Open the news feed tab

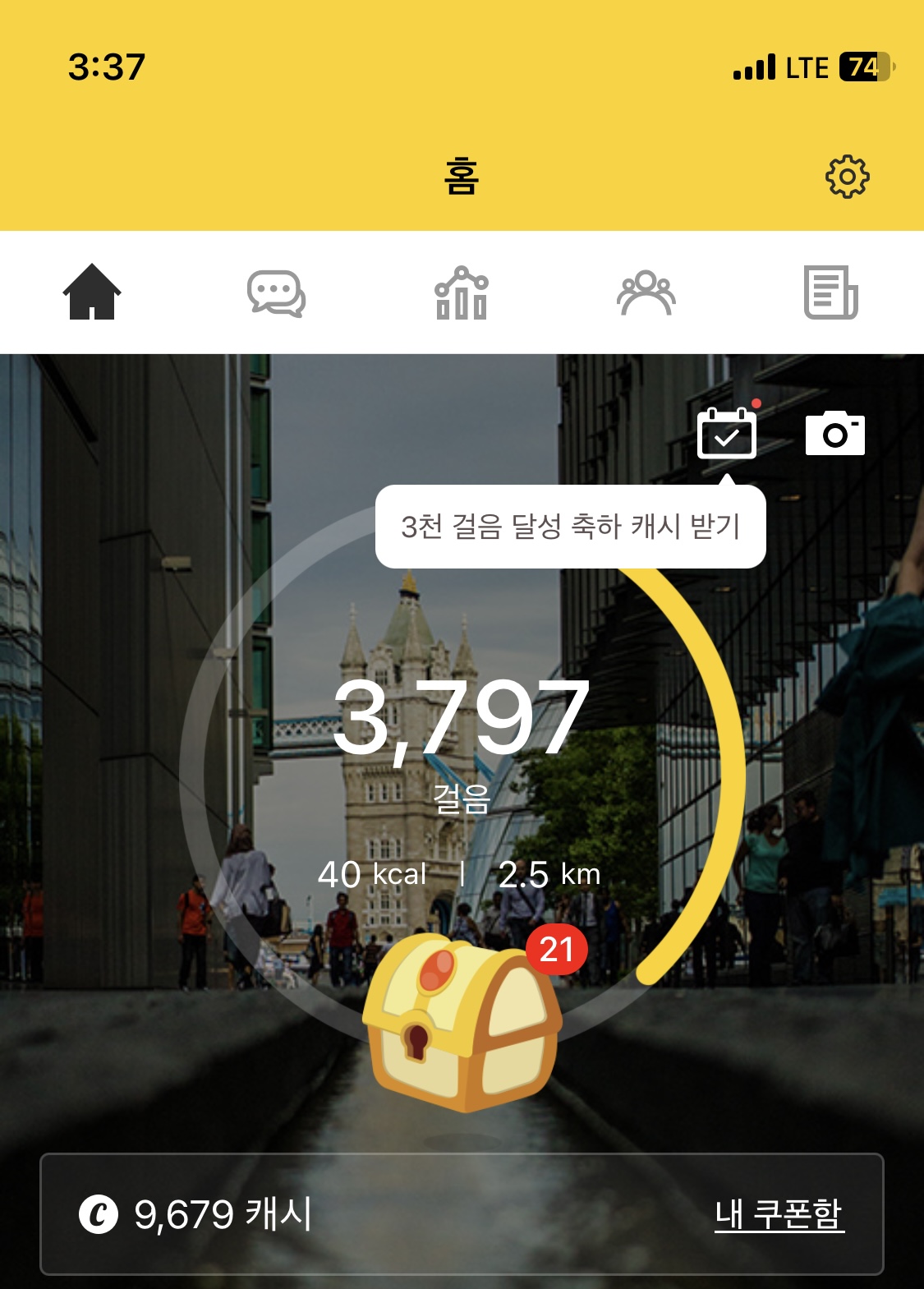830,292
